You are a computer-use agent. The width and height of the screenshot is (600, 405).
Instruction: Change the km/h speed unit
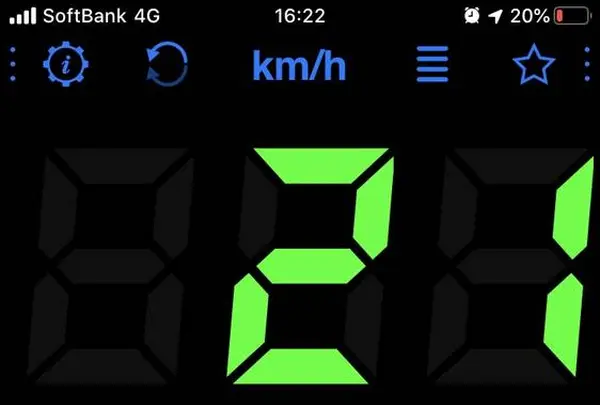pyautogui.click(x=299, y=67)
